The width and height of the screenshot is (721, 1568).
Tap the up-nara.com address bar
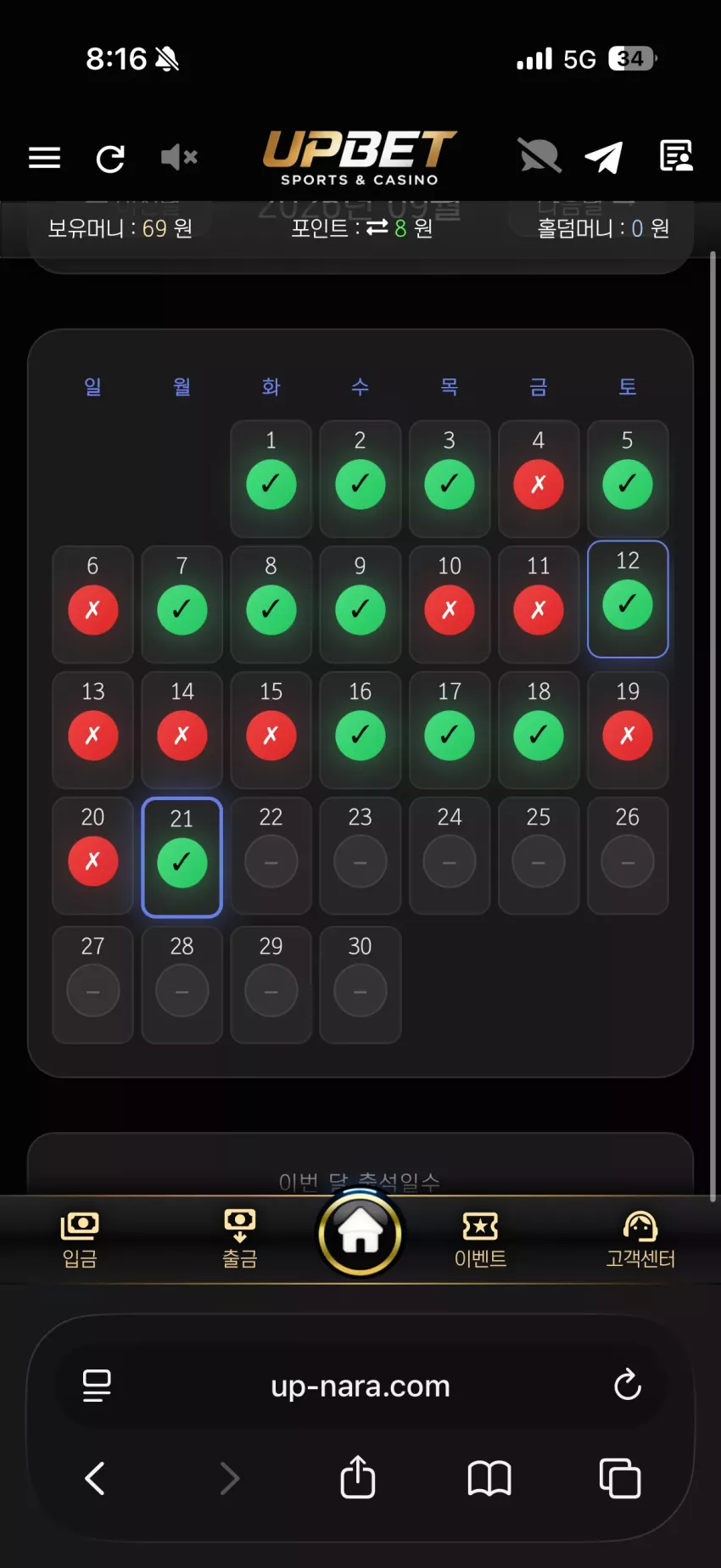(360, 1386)
